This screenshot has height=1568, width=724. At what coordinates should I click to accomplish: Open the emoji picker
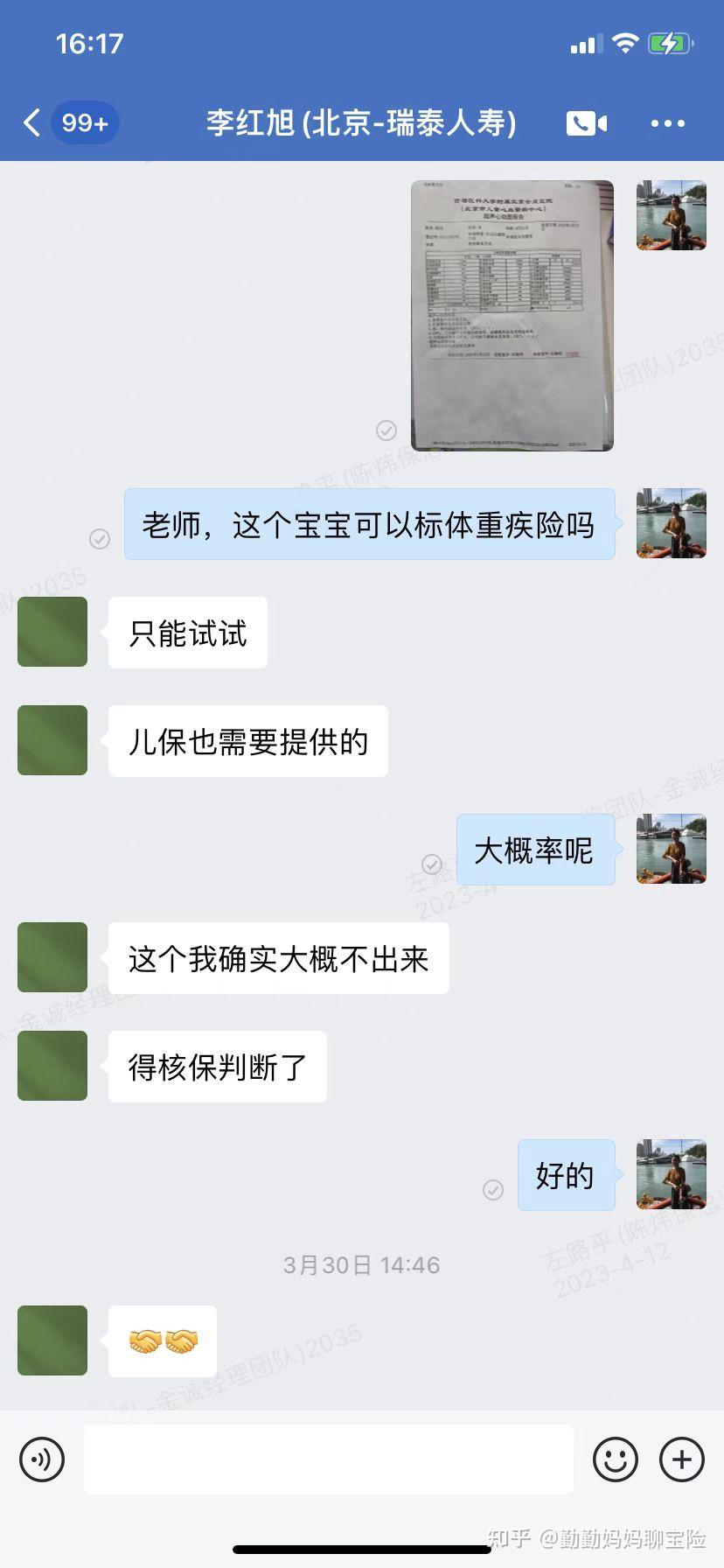click(615, 1459)
